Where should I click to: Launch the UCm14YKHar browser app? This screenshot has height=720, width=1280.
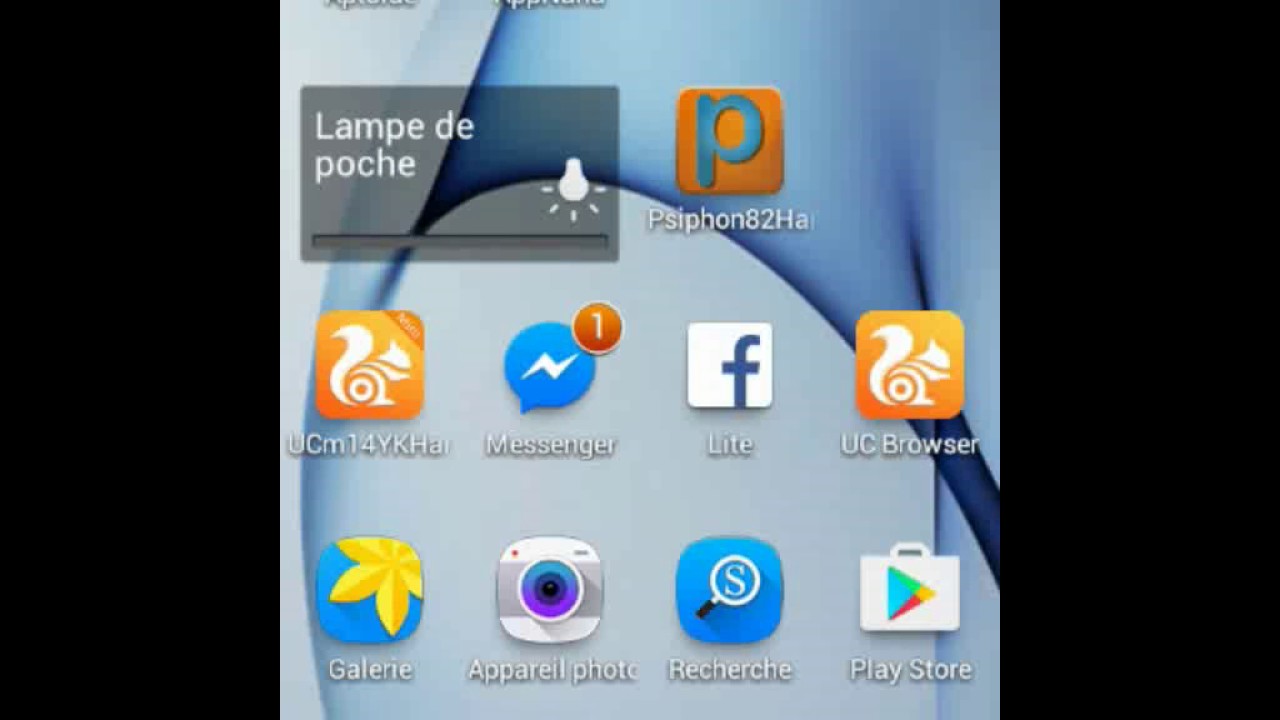(369, 366)
